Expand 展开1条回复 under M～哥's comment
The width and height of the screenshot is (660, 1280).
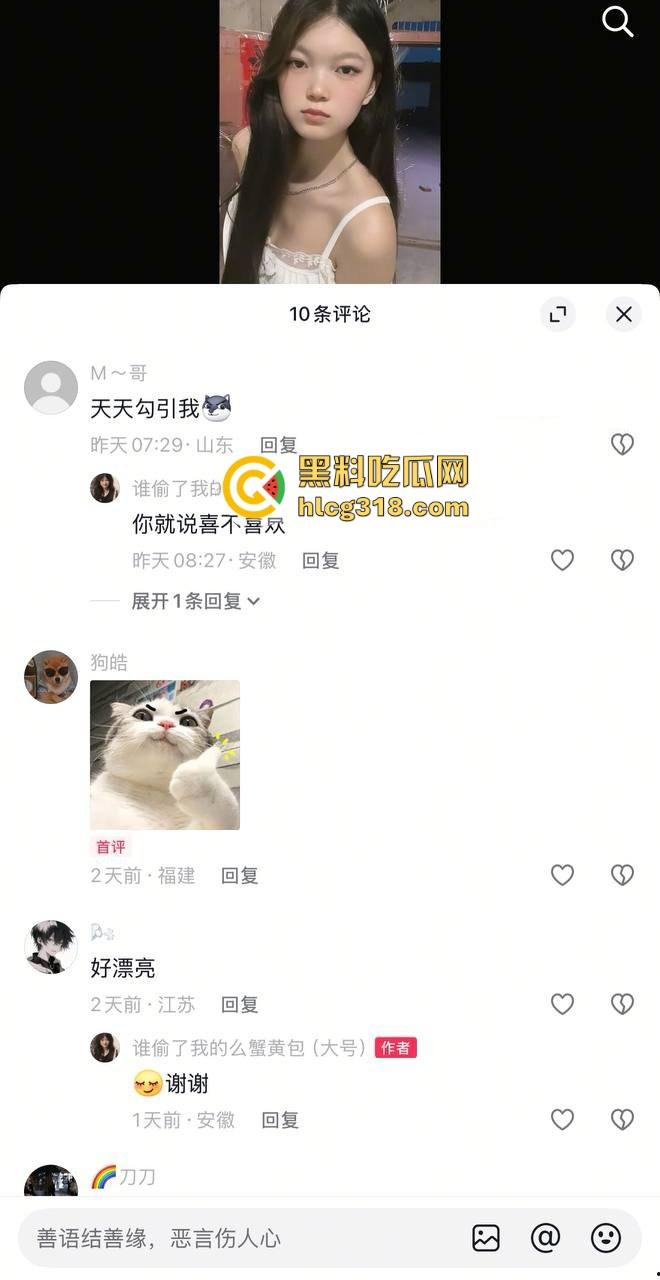point(196,601)
